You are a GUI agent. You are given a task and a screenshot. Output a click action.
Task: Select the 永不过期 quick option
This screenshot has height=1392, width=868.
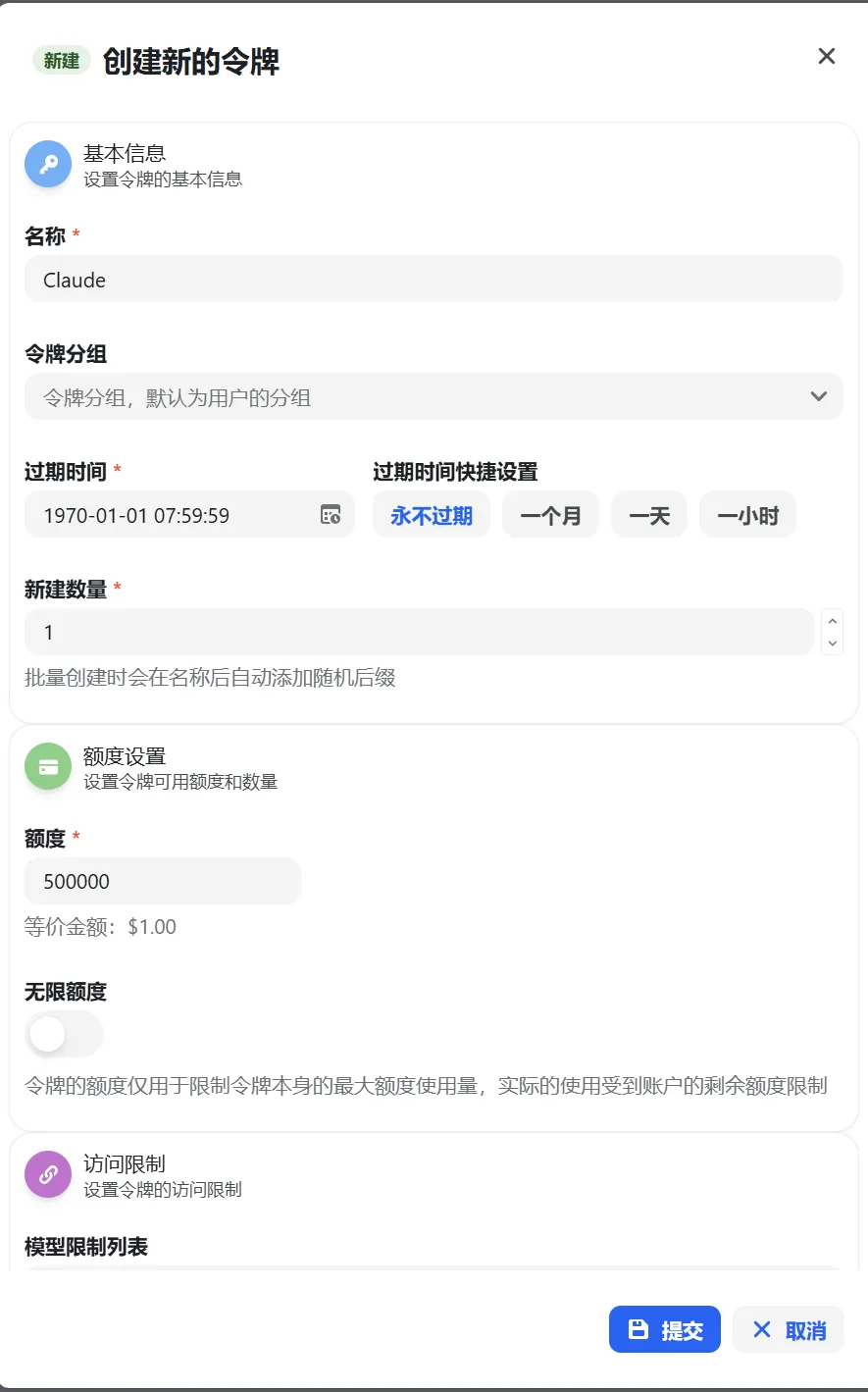coord(432,514)
